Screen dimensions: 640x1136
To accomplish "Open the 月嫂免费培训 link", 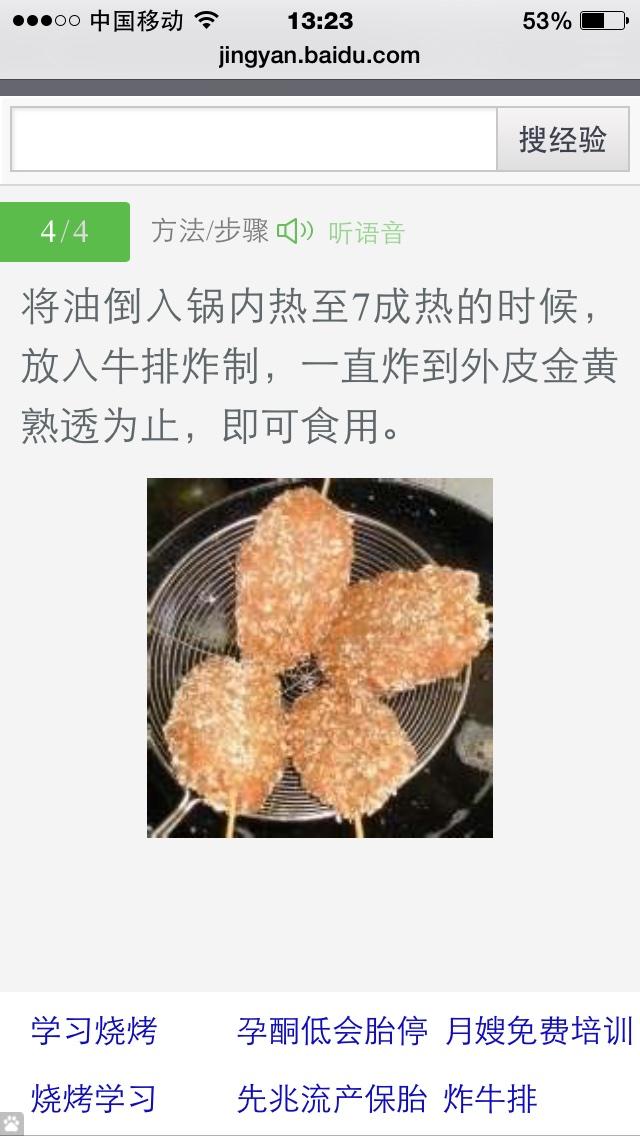I will (539, 1031).
